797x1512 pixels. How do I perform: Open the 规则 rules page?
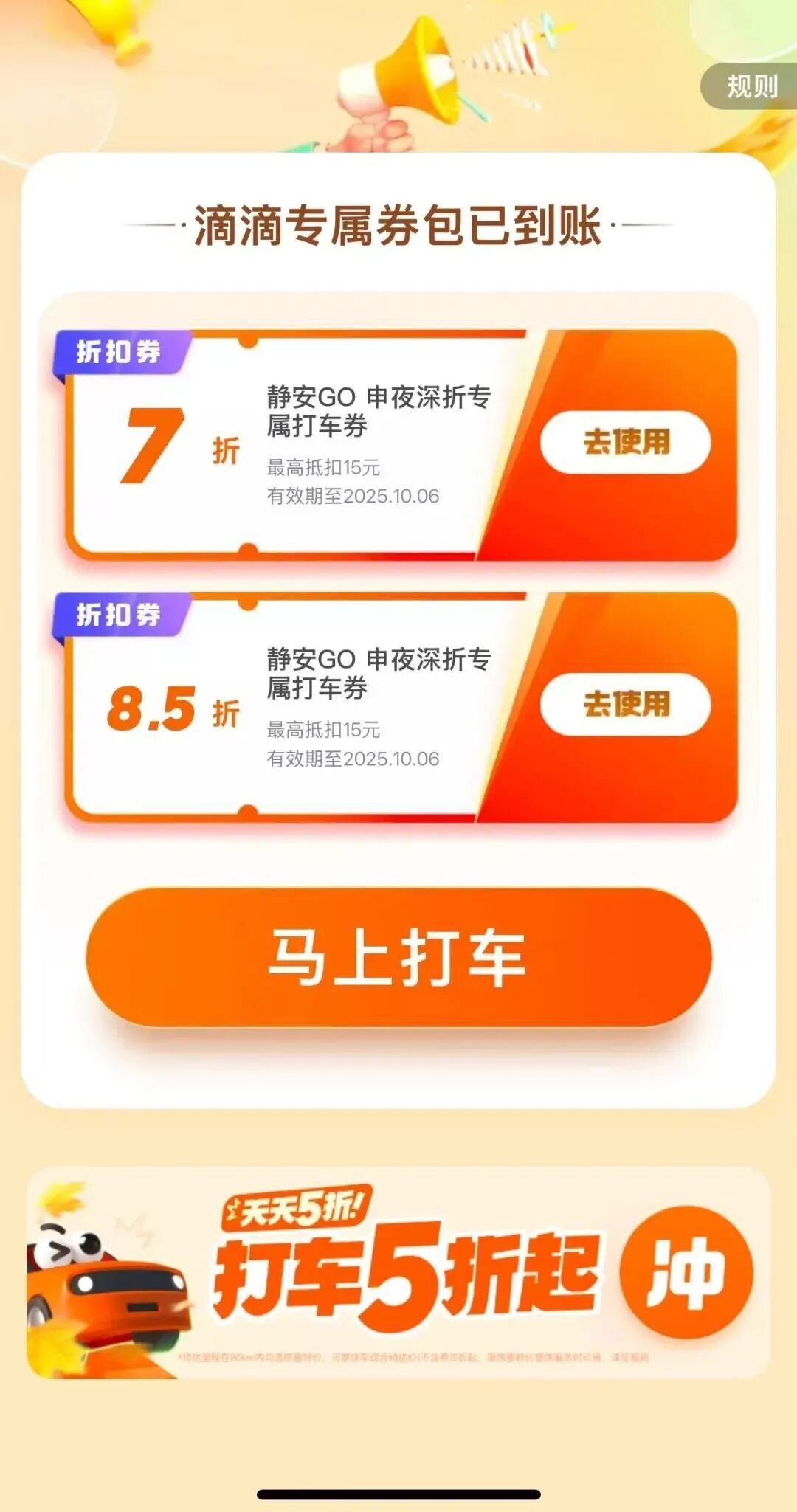[751, 86]
